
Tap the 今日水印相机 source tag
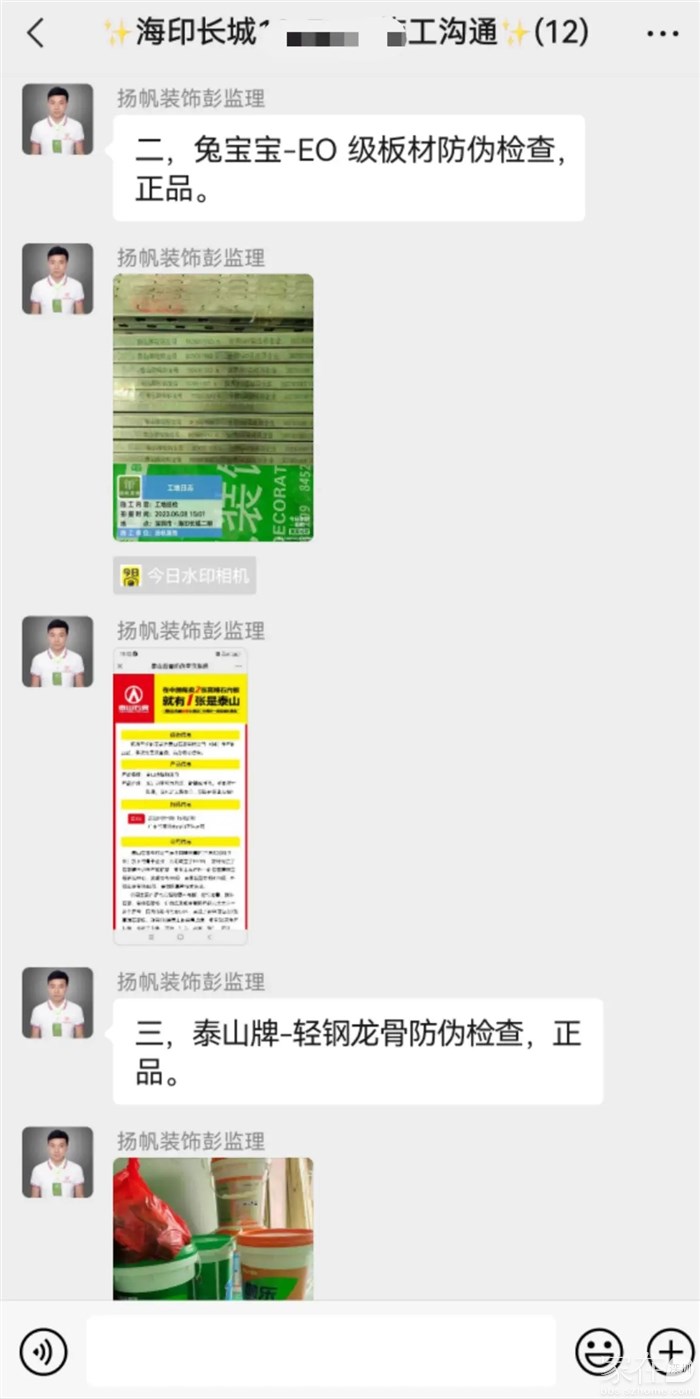click(184, 576)
